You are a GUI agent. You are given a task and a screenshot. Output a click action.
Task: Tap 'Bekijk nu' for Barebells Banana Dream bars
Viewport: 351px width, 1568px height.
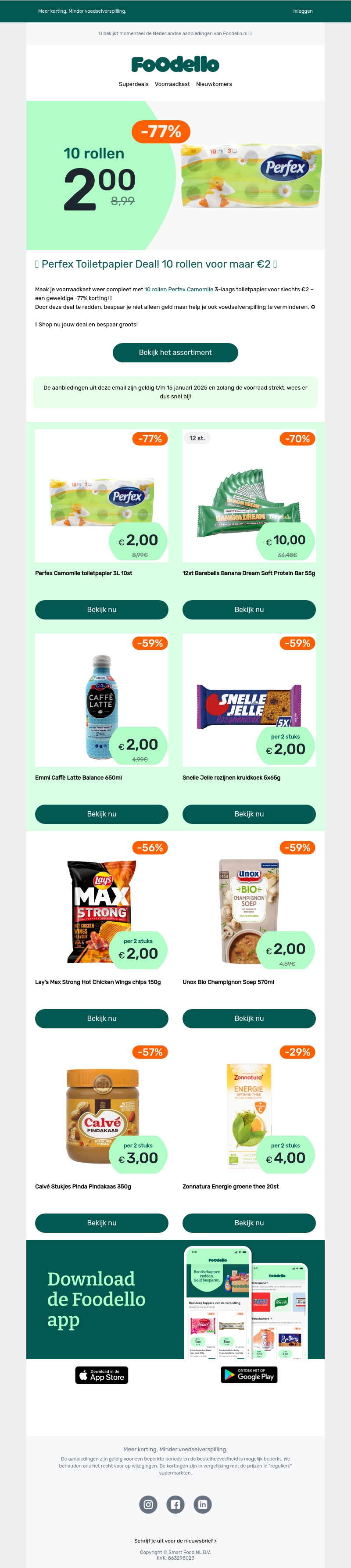pyautogui.click(x=249, y=609)
